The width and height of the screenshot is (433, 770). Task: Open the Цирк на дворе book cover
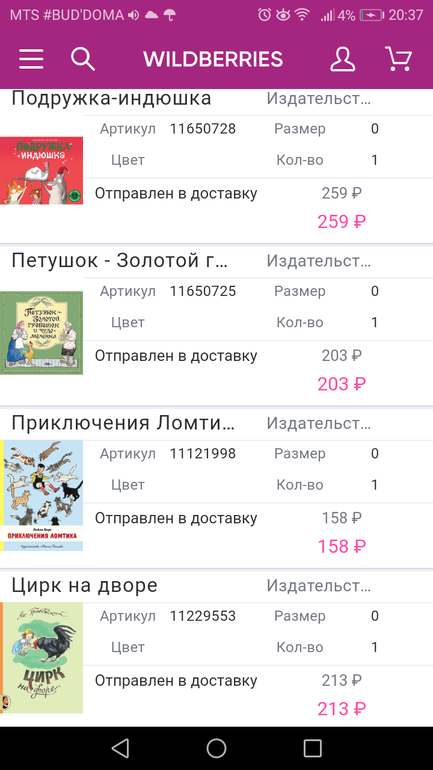pos(41,658)
